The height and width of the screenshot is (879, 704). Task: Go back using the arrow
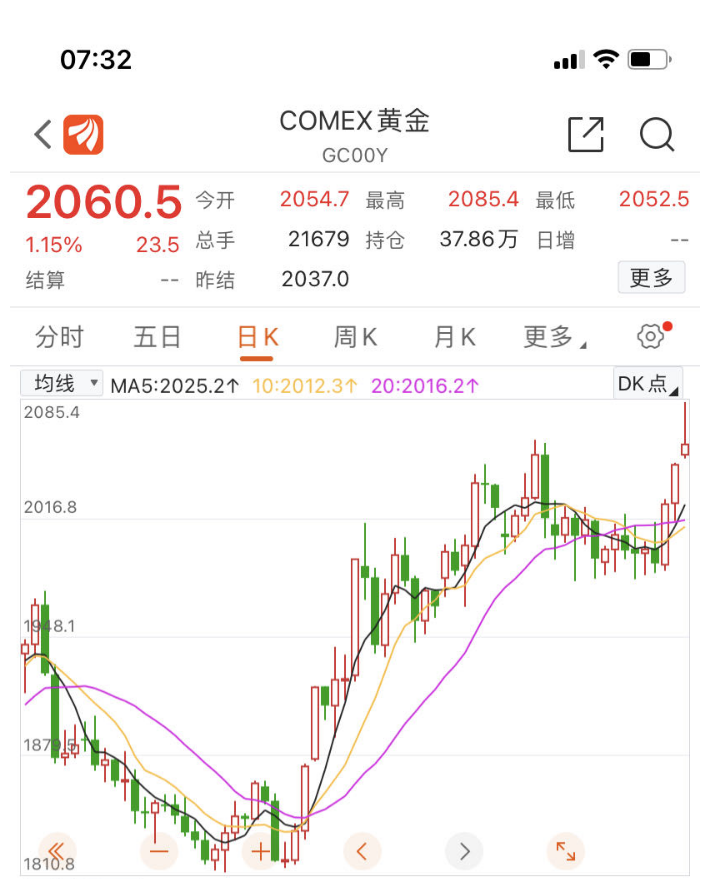[42, 135]
